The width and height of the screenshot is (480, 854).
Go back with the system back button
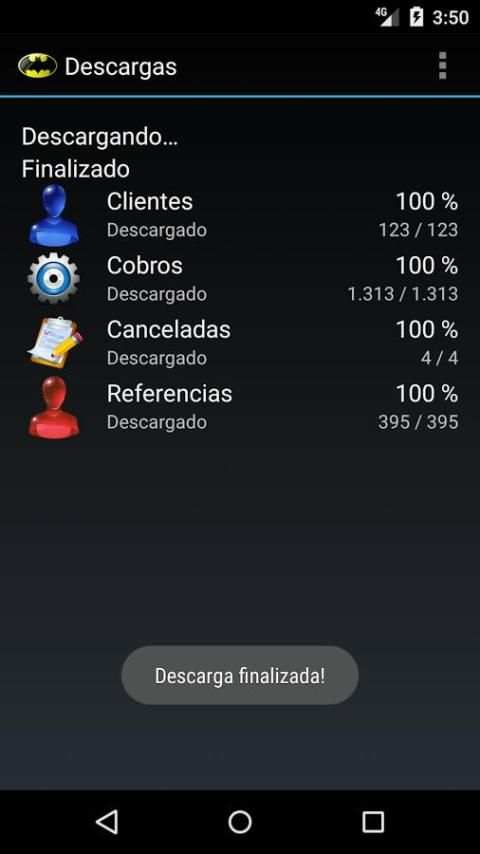[x=107, y=821]
